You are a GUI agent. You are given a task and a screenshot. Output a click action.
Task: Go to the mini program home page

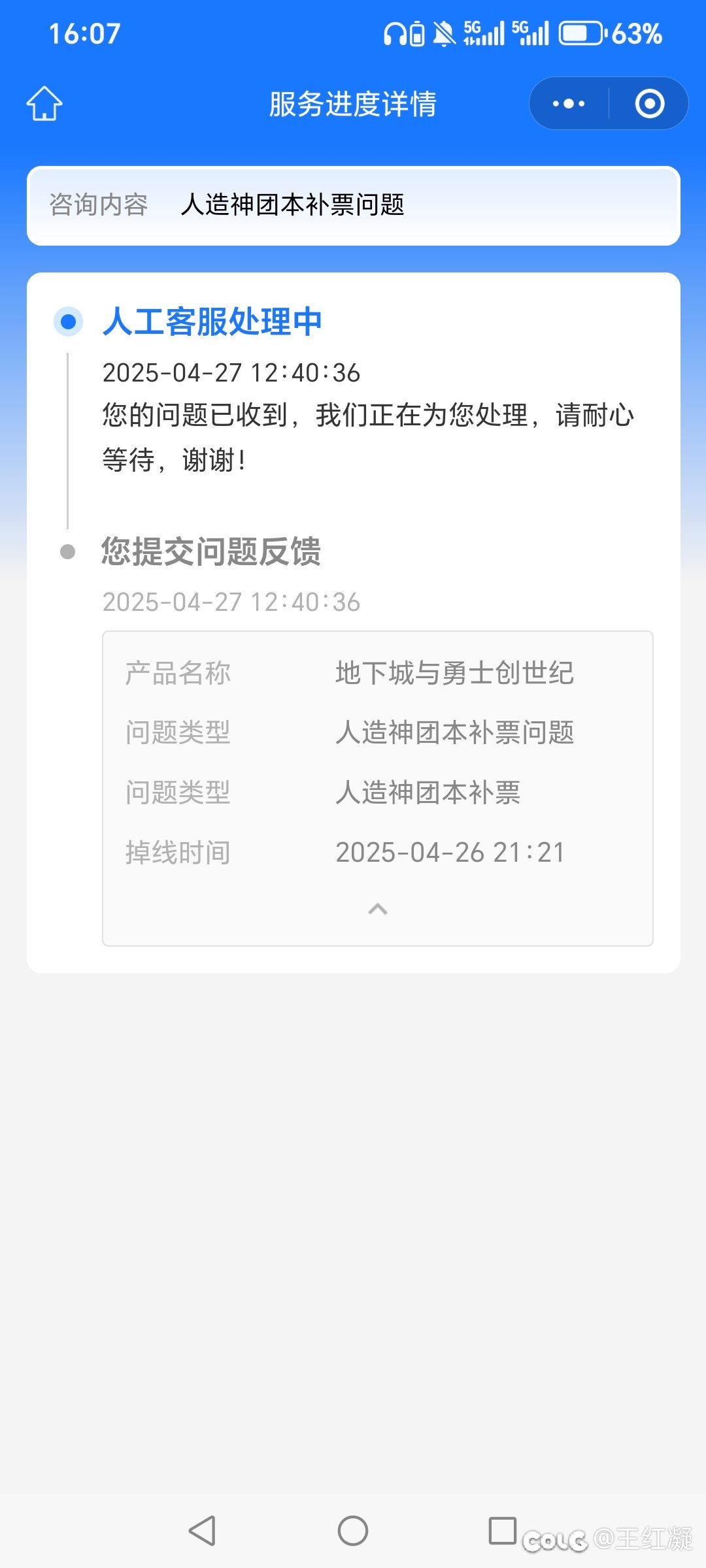pyautogui.click(x=44, y=103)
